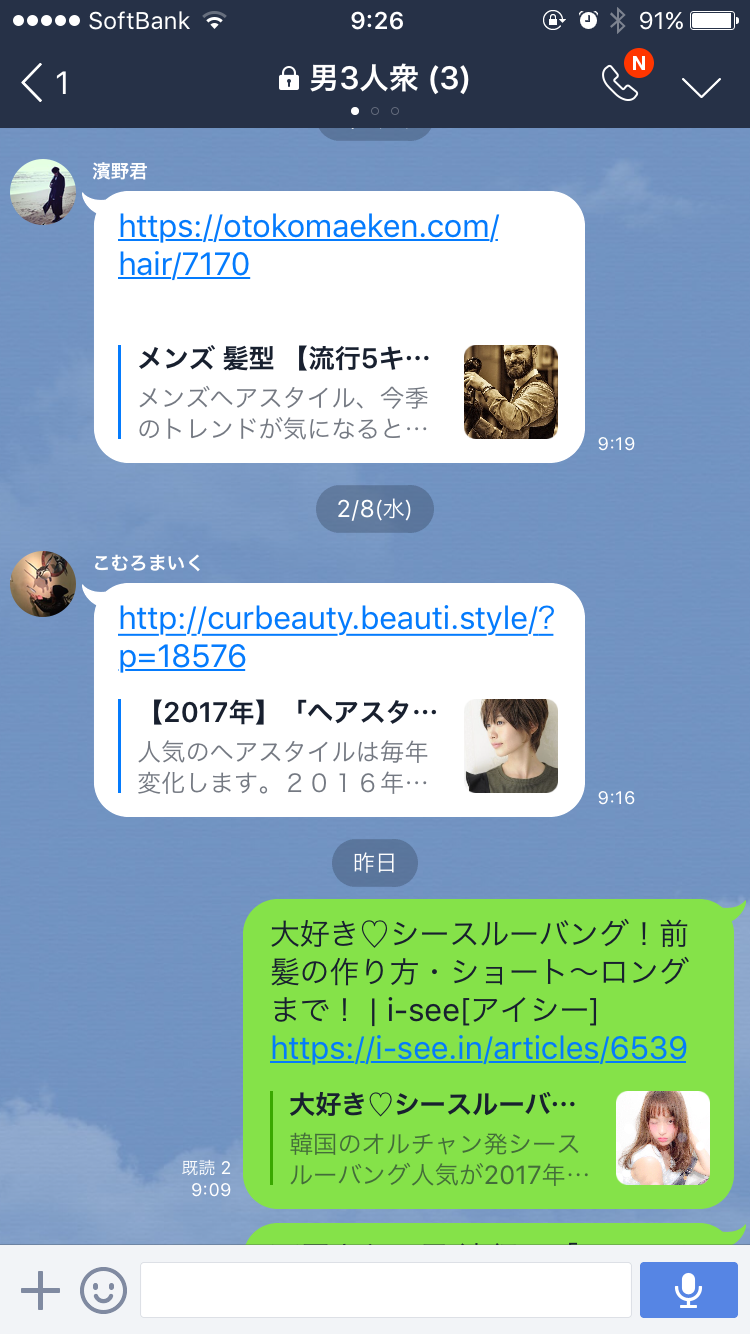Open the curbeauty.beauti.style link
750x1334 pixels.
(x=335, y=637)
